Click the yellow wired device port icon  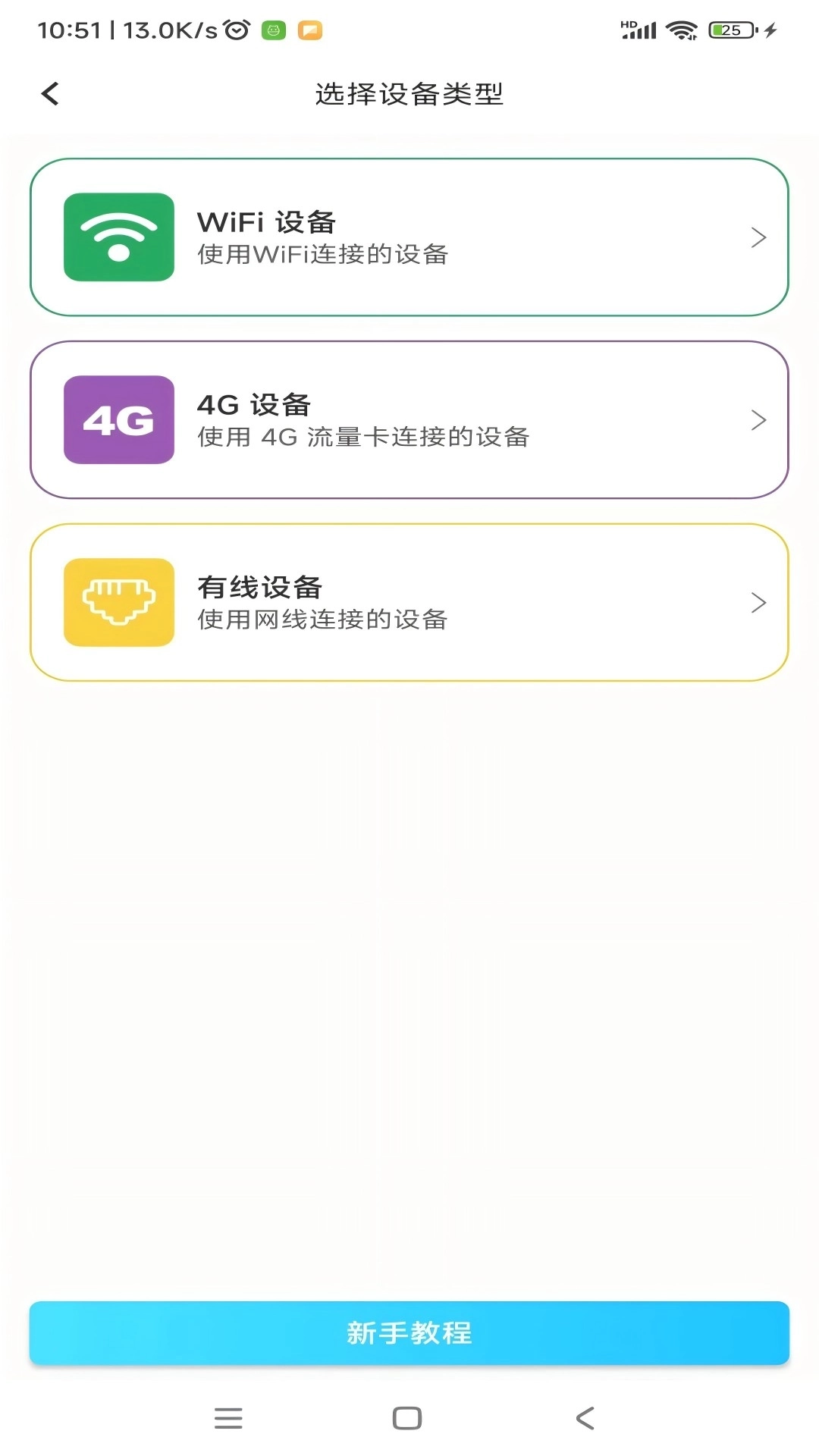[x=118, y=603]
